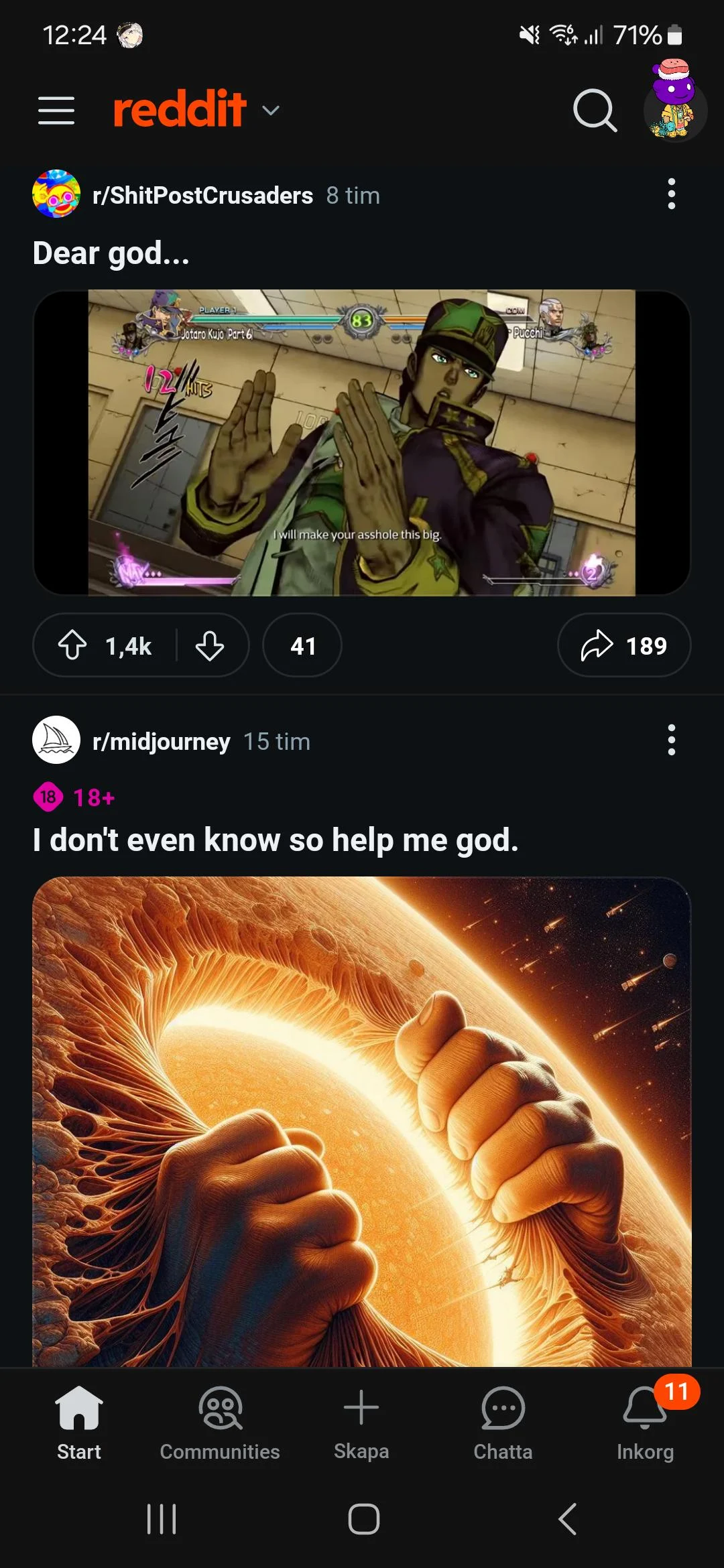Open the hamburger drawer menu
Image resolution: width=724 pixels, height=1568 pixels.
click(x=56, y=111)
